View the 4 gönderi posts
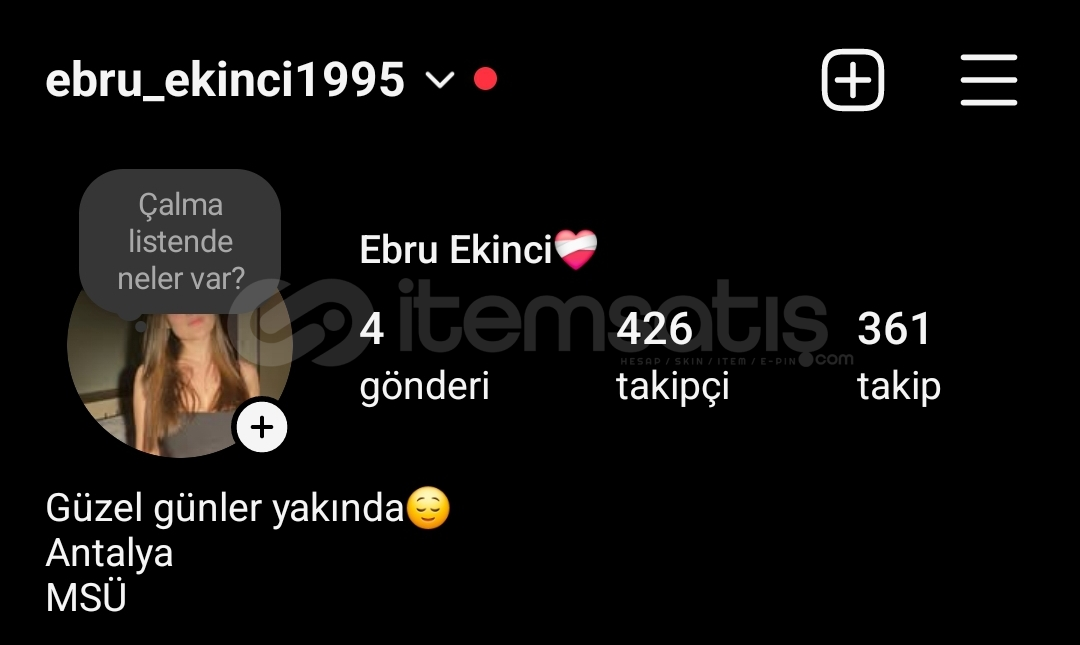The image size is (1080, 645). (x=424, y=356)
